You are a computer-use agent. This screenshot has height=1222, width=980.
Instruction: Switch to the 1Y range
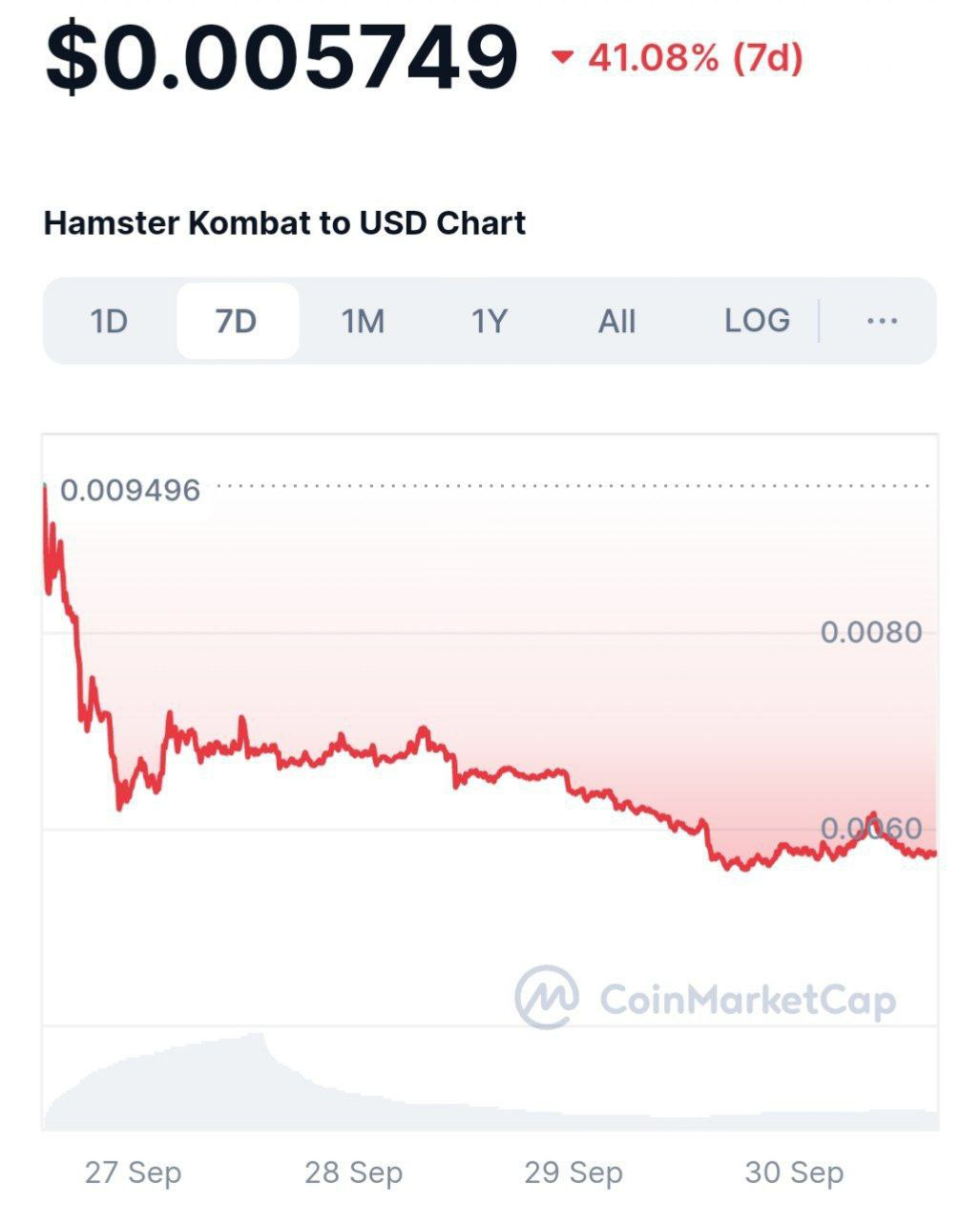tap(490, 322)
